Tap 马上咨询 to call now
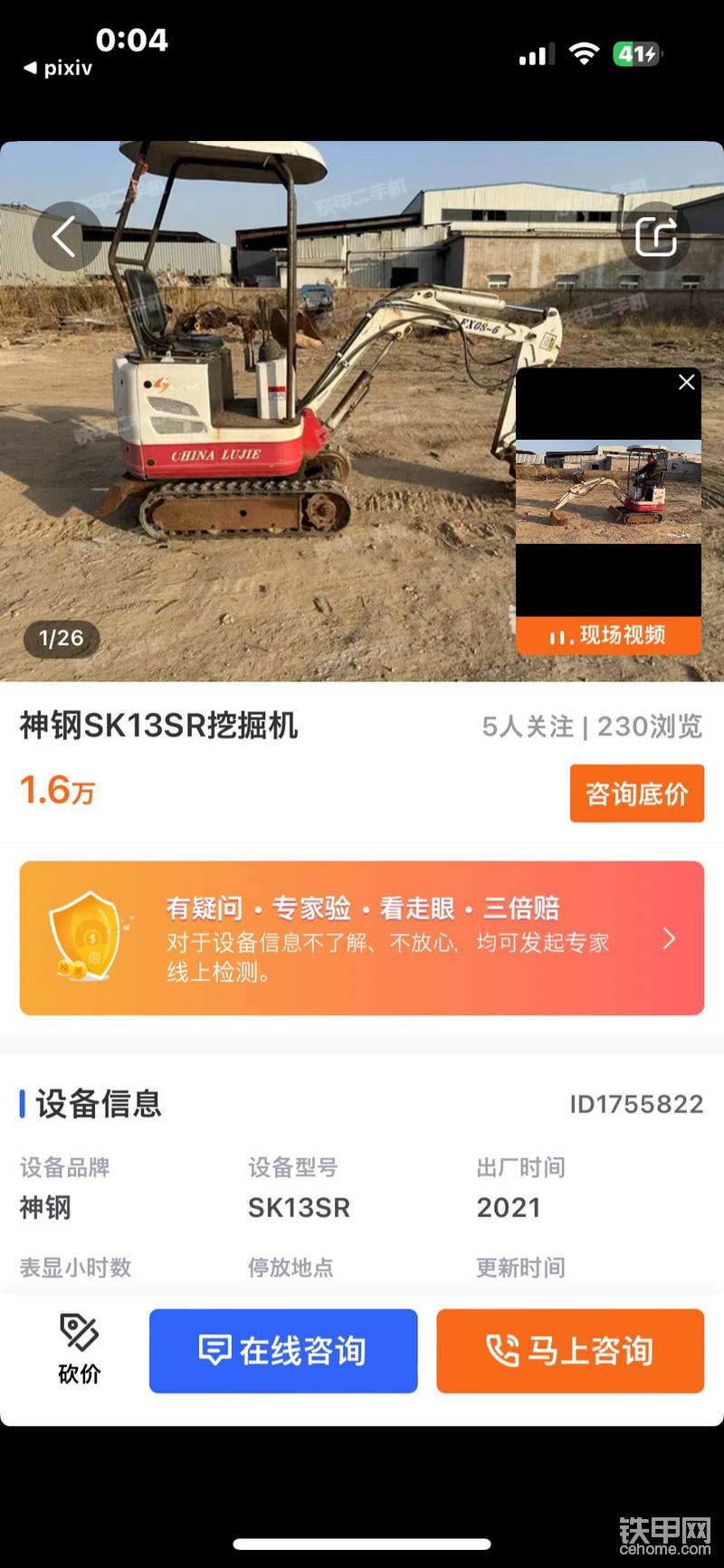Screen dimensions: 724x1568 point(570,1351)
